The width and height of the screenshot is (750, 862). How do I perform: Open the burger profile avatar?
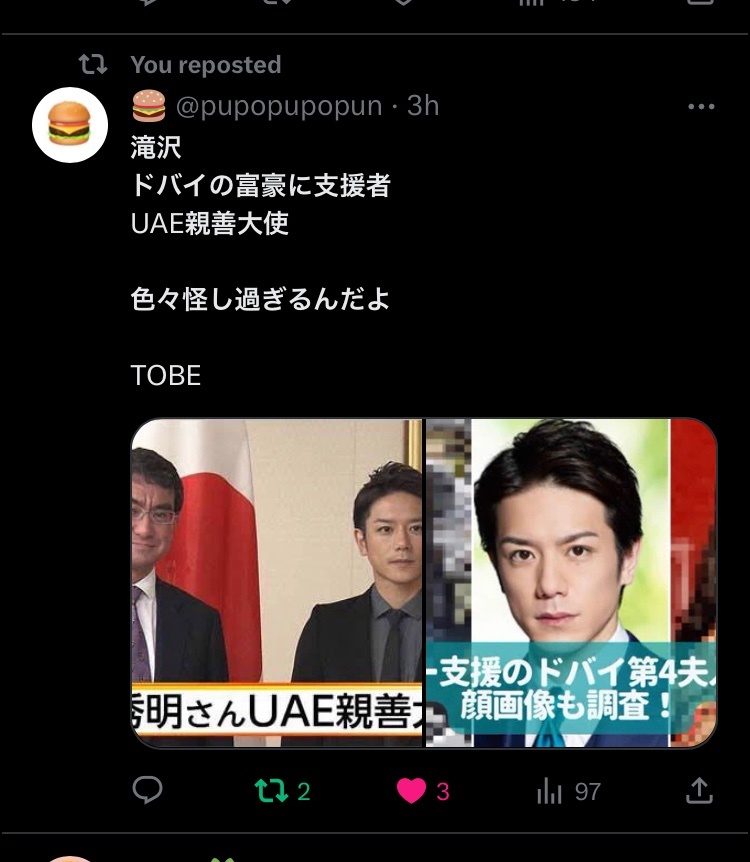(69, 125)
